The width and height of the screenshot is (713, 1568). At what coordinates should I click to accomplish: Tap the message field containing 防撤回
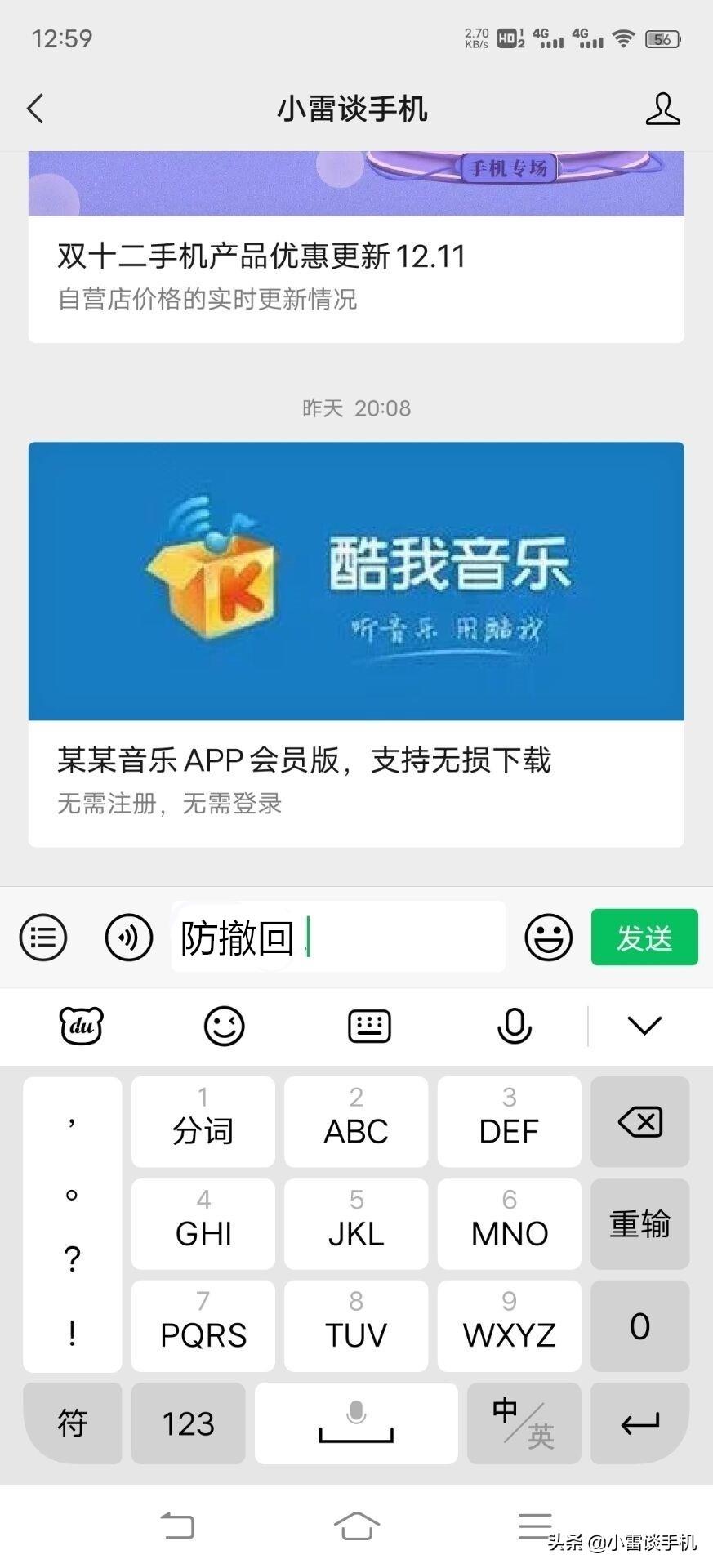(337, 937)
